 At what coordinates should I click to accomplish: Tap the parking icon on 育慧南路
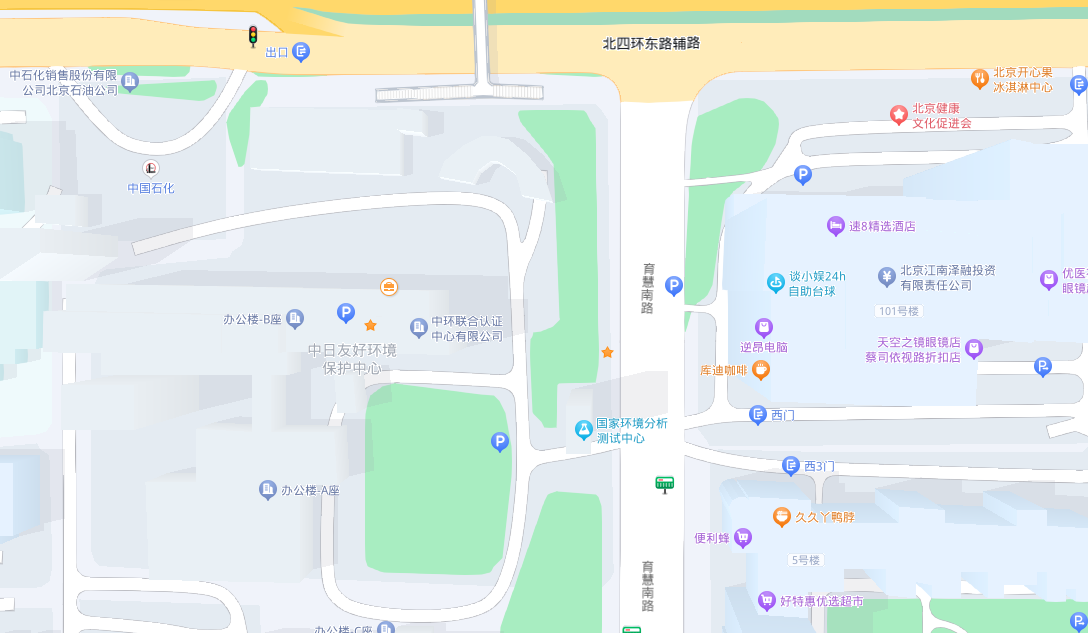(x=674, y=286)
